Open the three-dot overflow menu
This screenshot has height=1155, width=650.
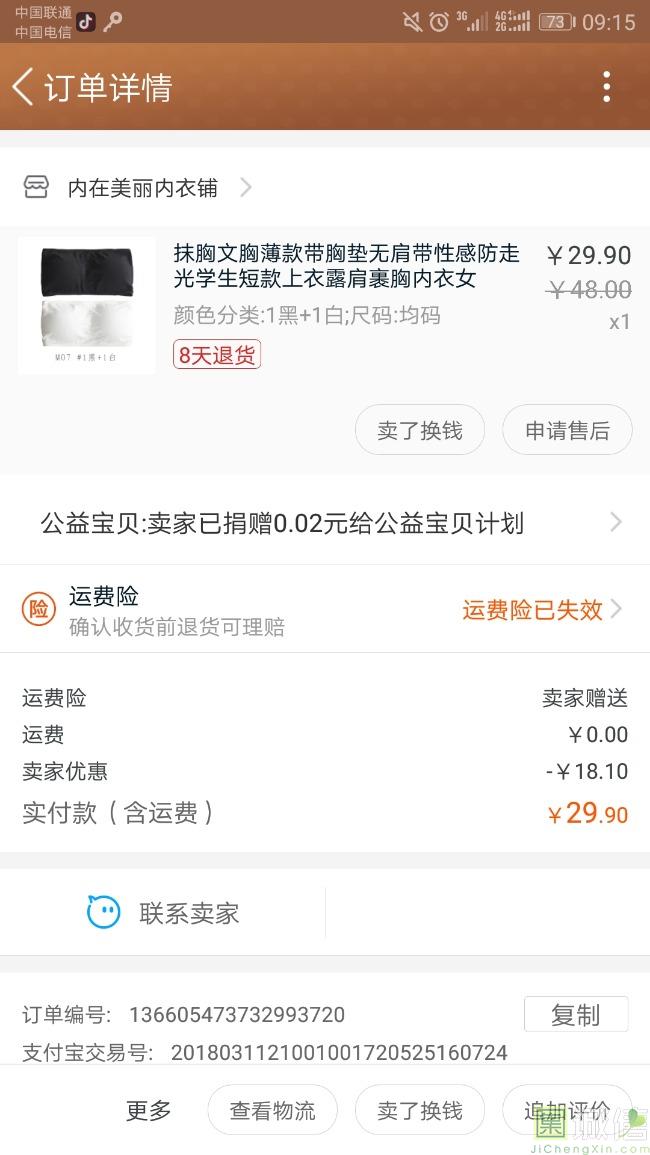606,87
